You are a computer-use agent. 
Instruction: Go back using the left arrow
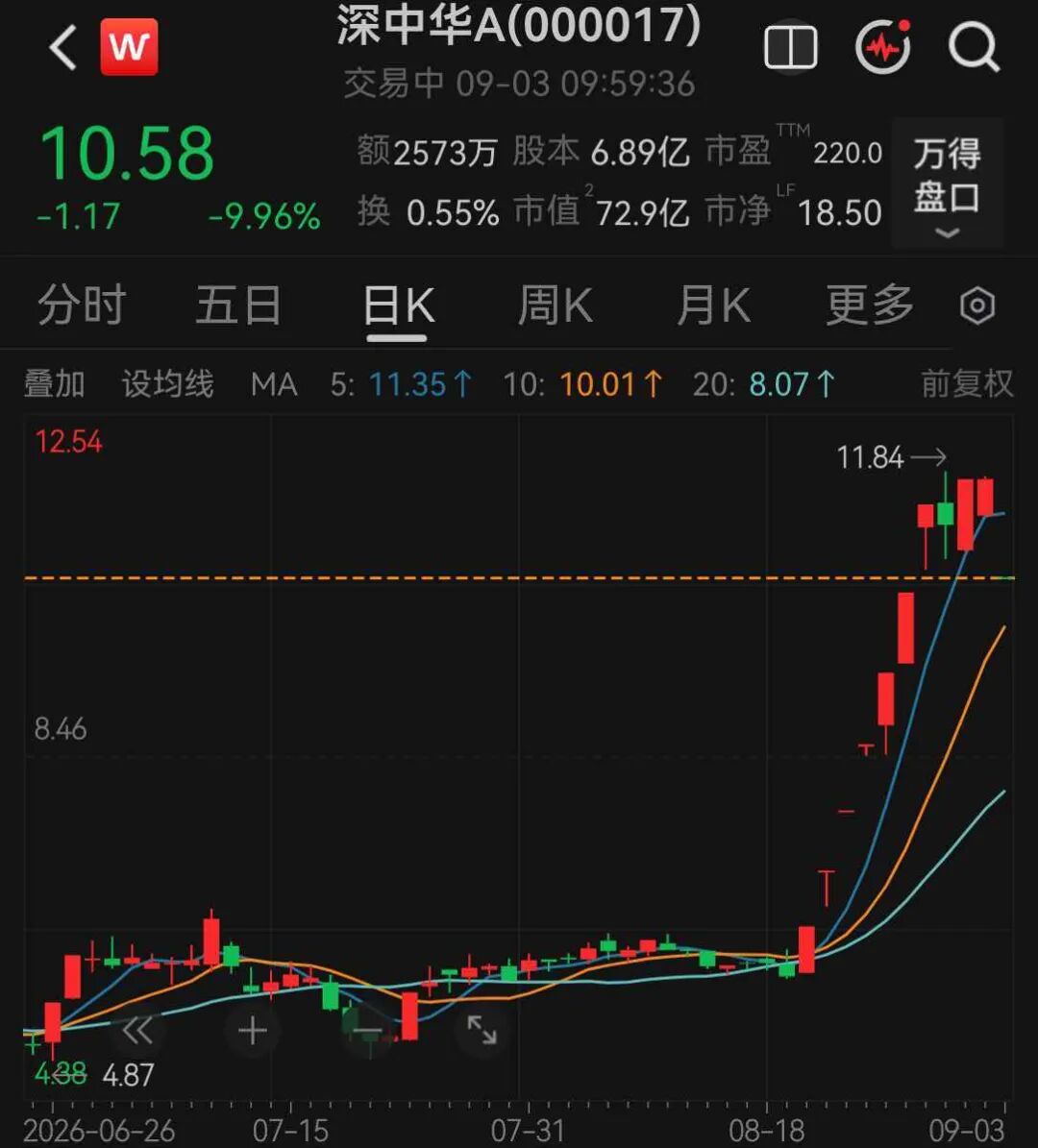pos(63,48)
